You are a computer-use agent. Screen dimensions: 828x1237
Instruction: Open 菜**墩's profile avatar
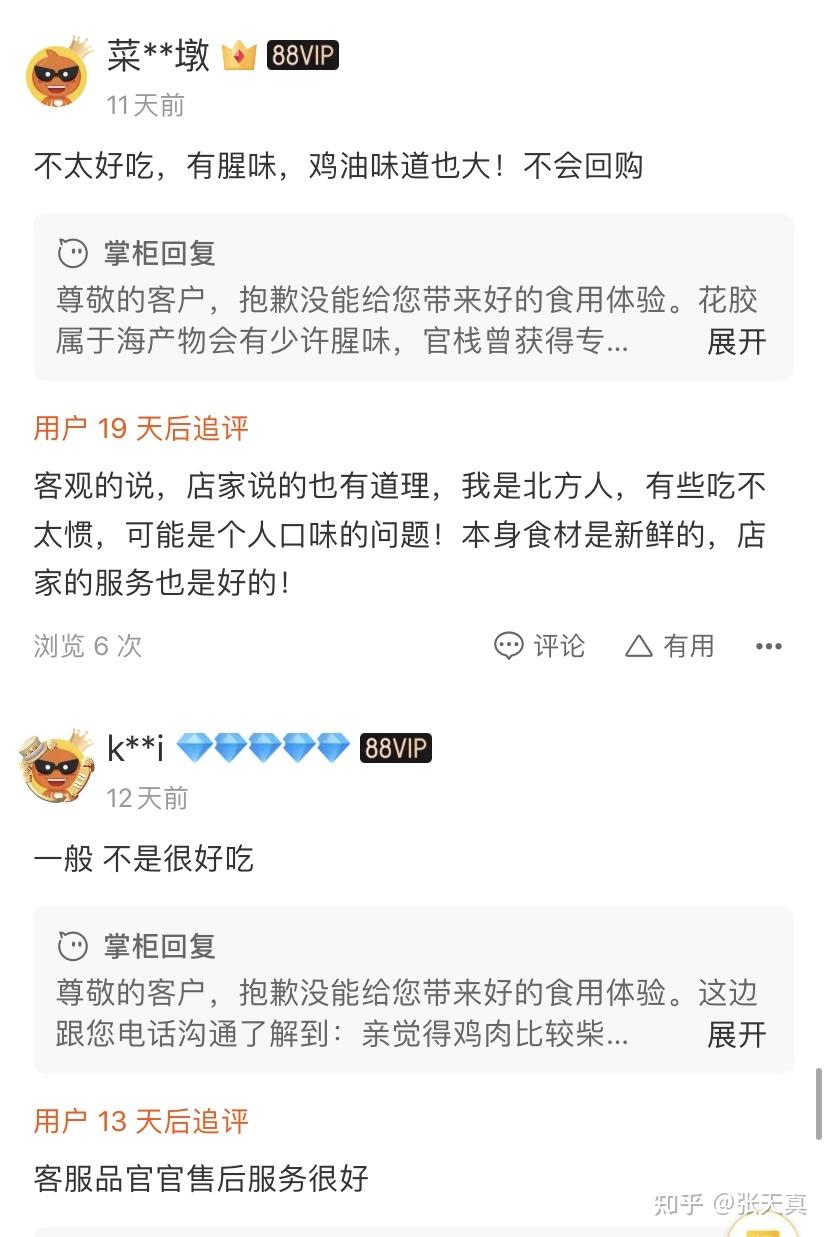click(57, 74)
